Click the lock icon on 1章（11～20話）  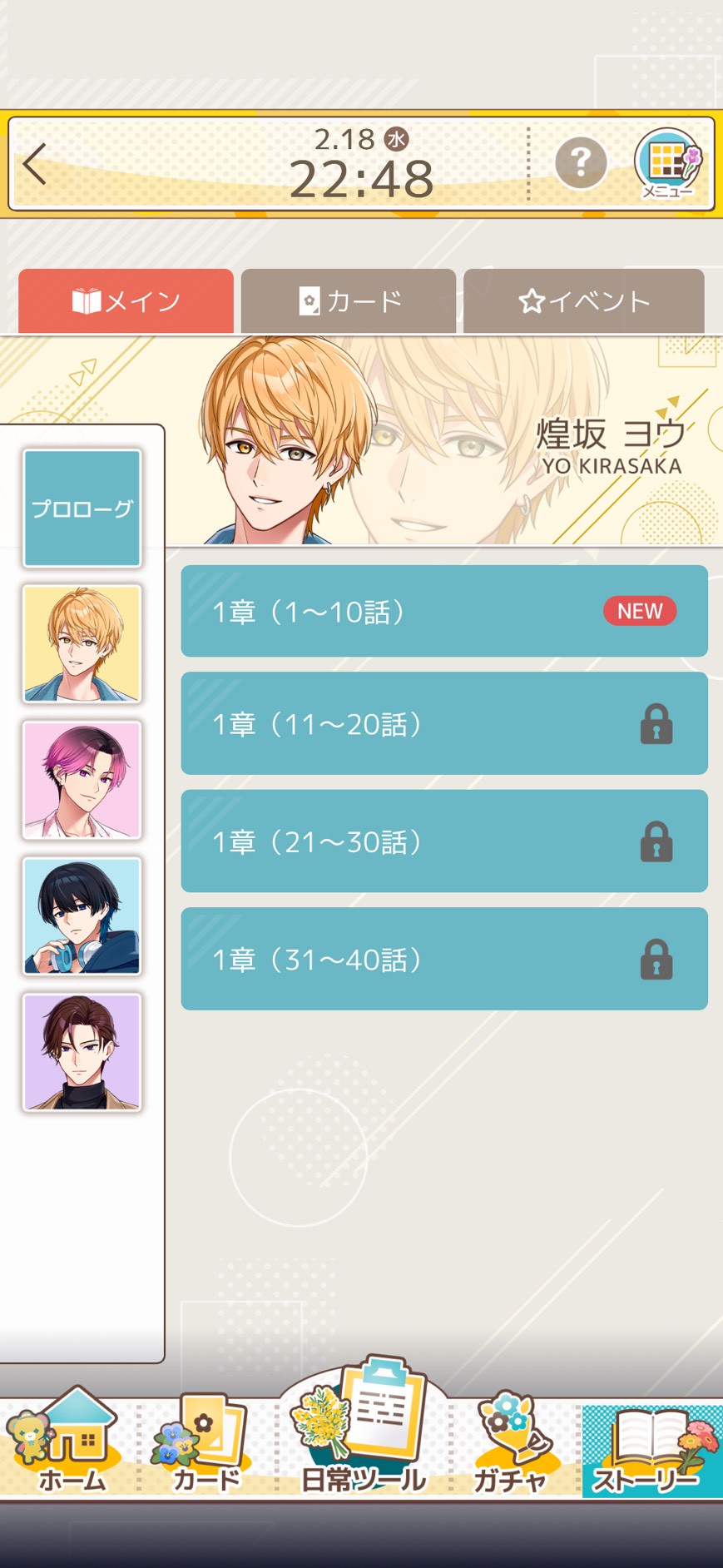coord(657,724)
